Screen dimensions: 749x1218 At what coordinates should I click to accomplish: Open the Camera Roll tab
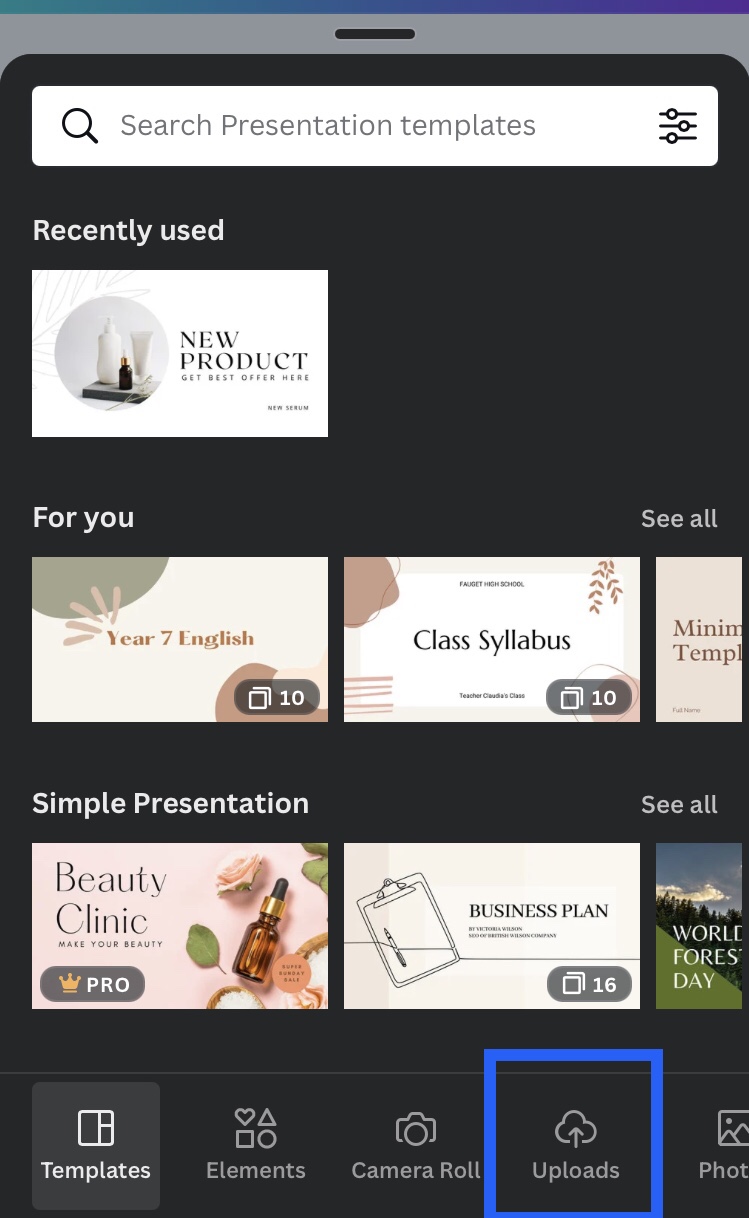tap(416, 1145)
